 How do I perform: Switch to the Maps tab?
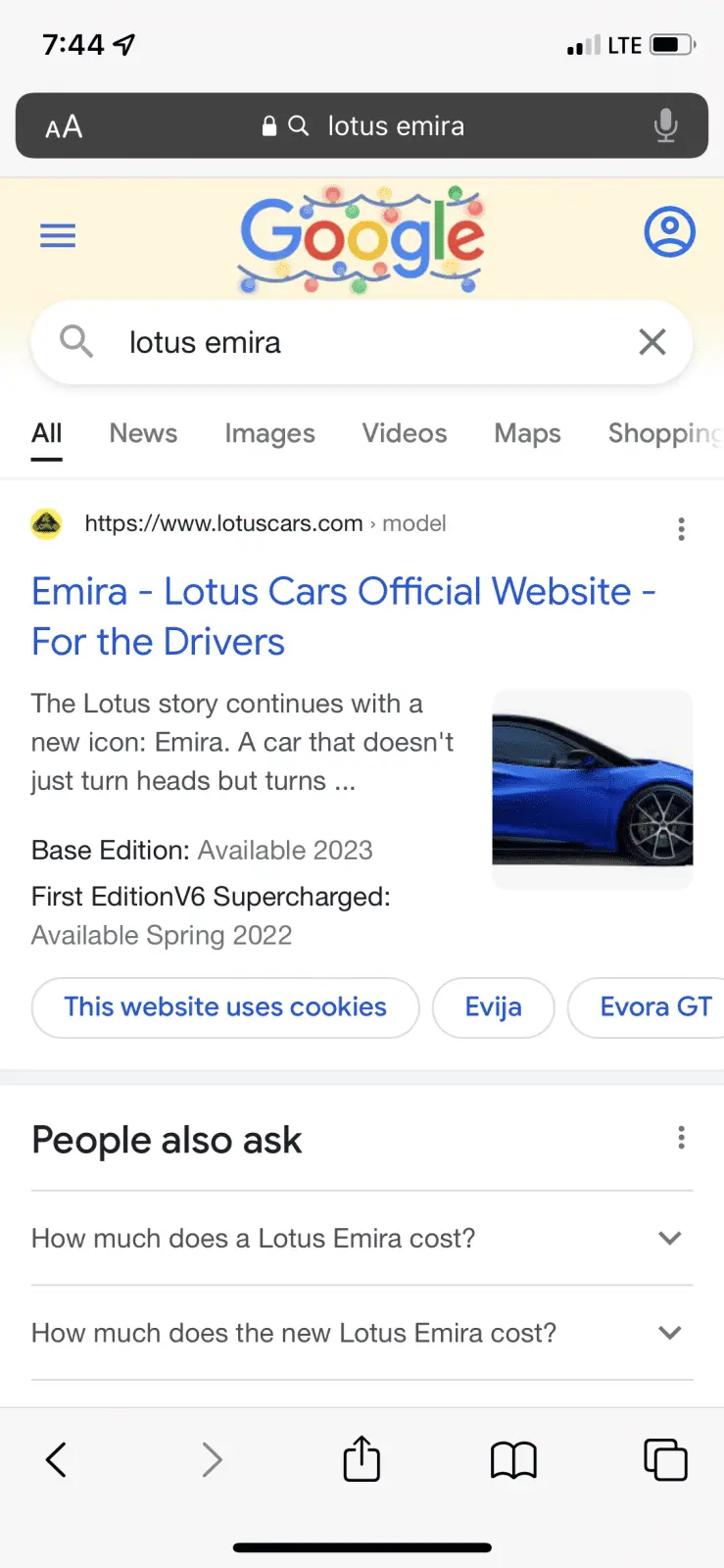pos(527,433)
